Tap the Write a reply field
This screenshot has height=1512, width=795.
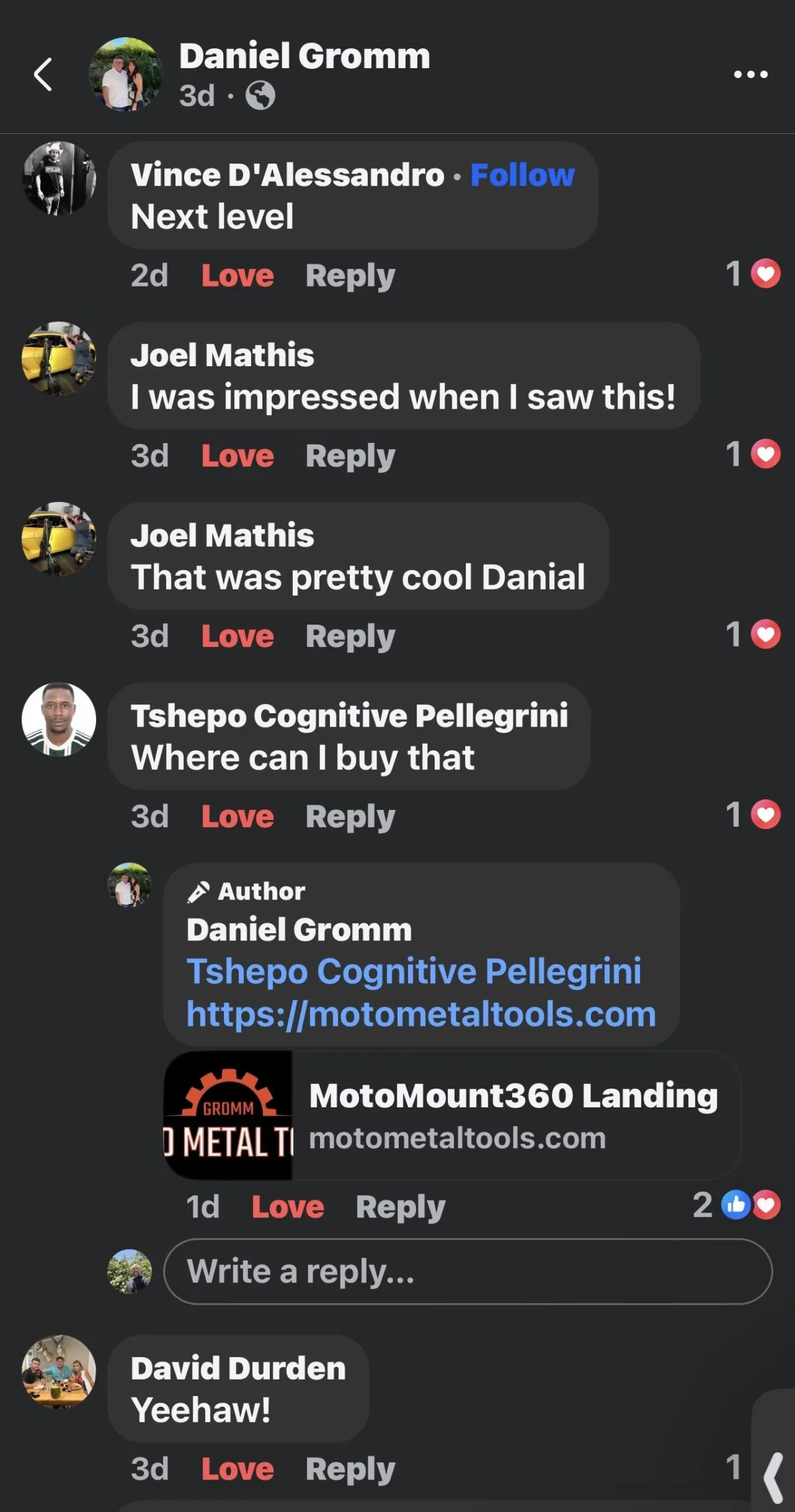point(467,1272)
